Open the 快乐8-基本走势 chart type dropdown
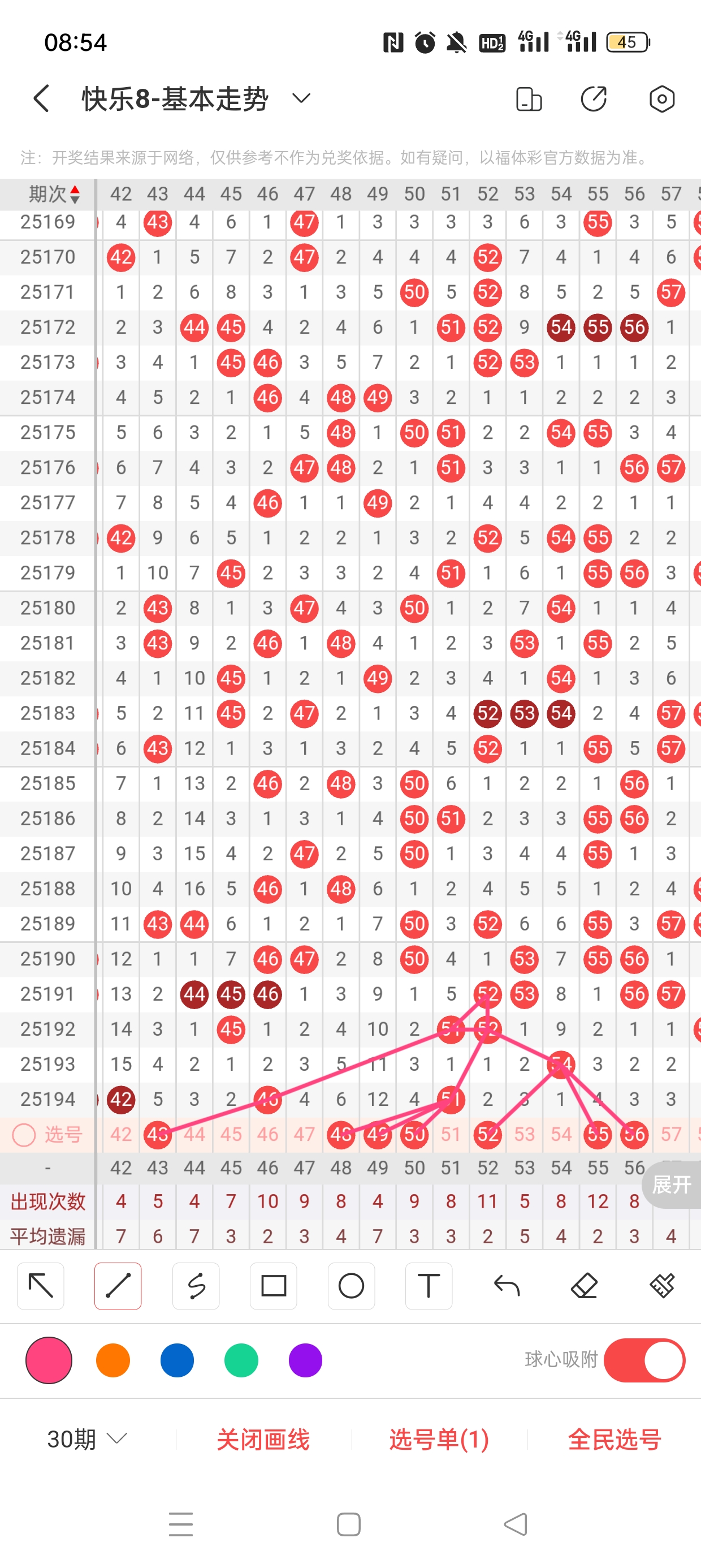The image size is (701, 1568). pos(301,98)
